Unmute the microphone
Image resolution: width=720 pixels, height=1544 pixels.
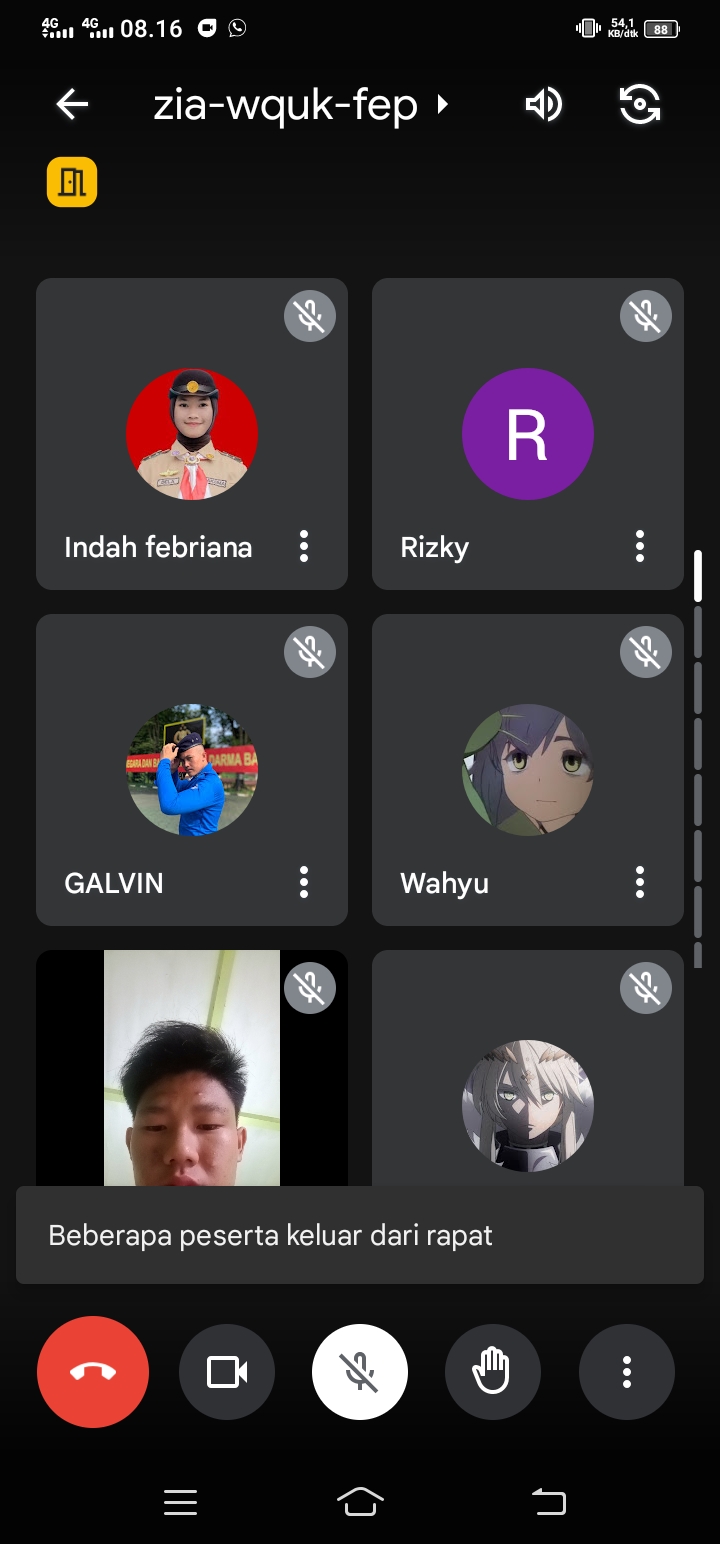coord(360,1372)
